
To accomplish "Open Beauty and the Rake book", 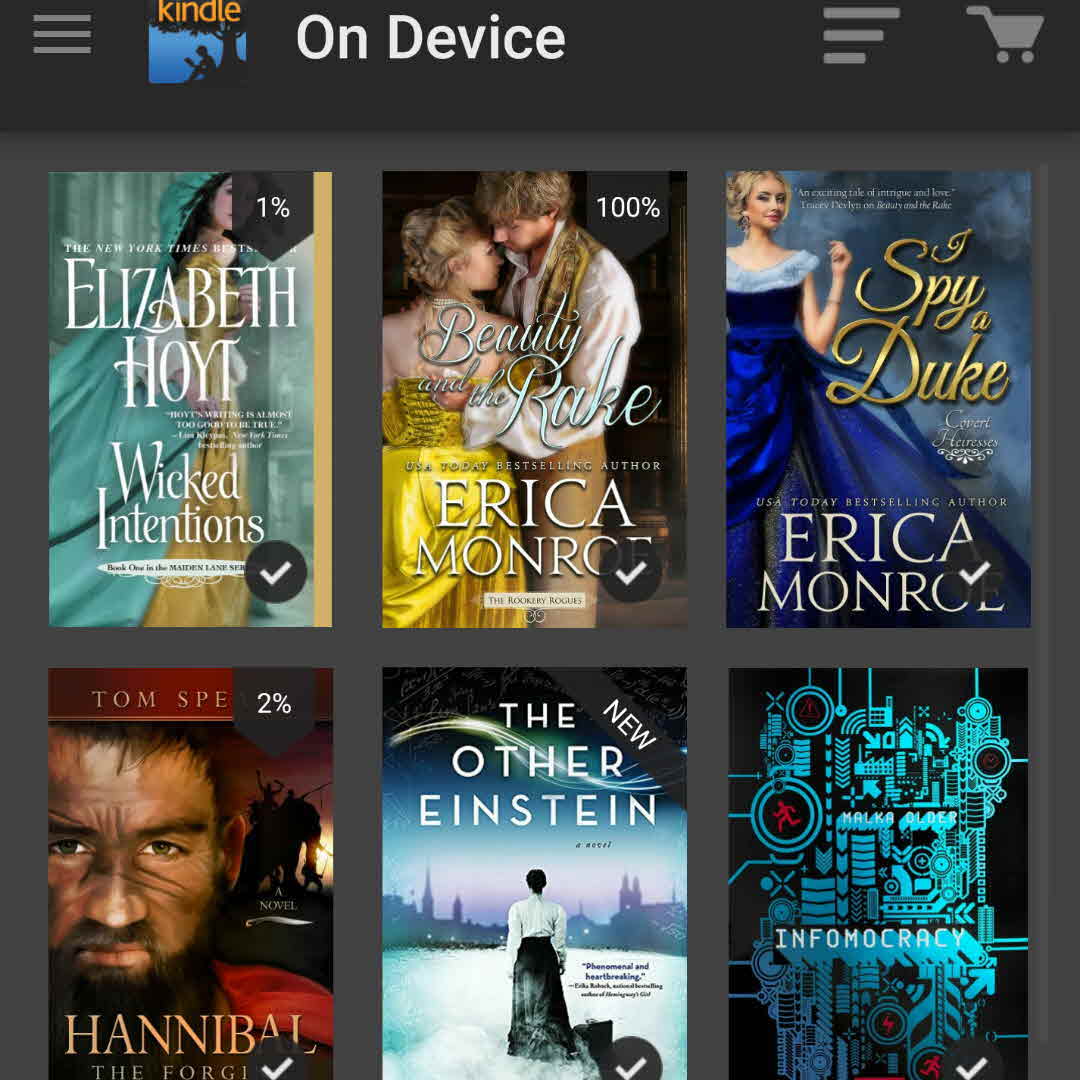I will point(534,400).
